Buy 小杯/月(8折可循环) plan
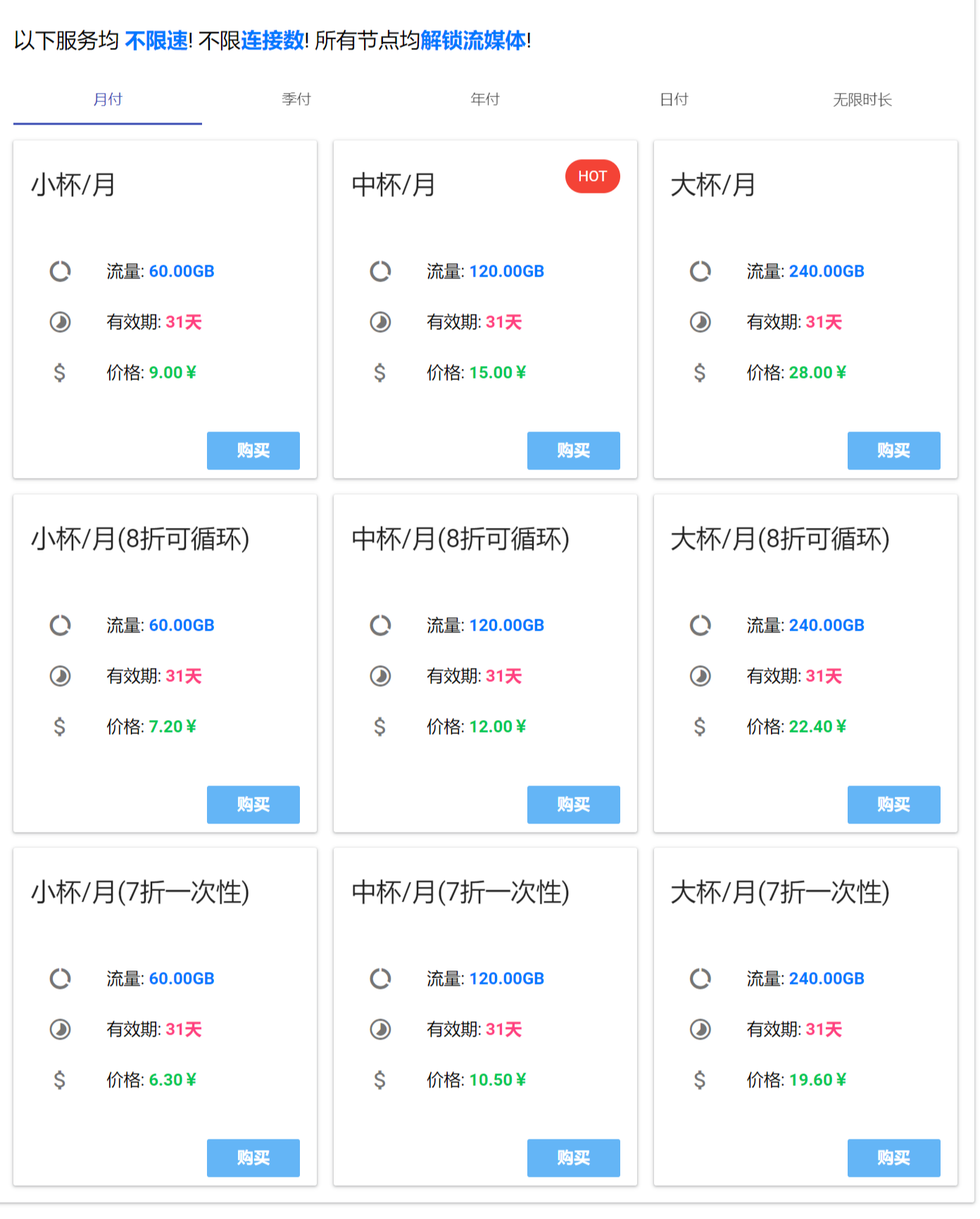Viewport: 980px width, 1219px height. click(253, 804)
